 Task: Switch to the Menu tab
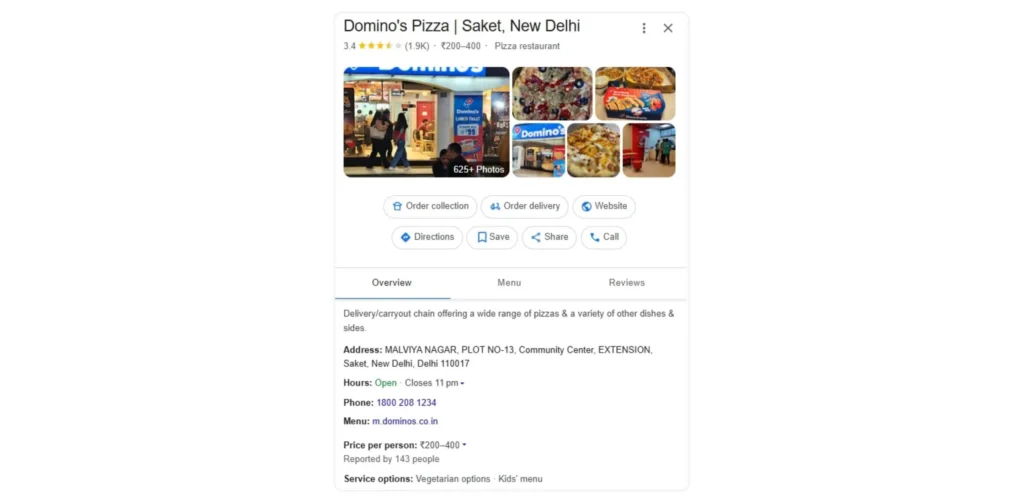[x=509, y=283]
